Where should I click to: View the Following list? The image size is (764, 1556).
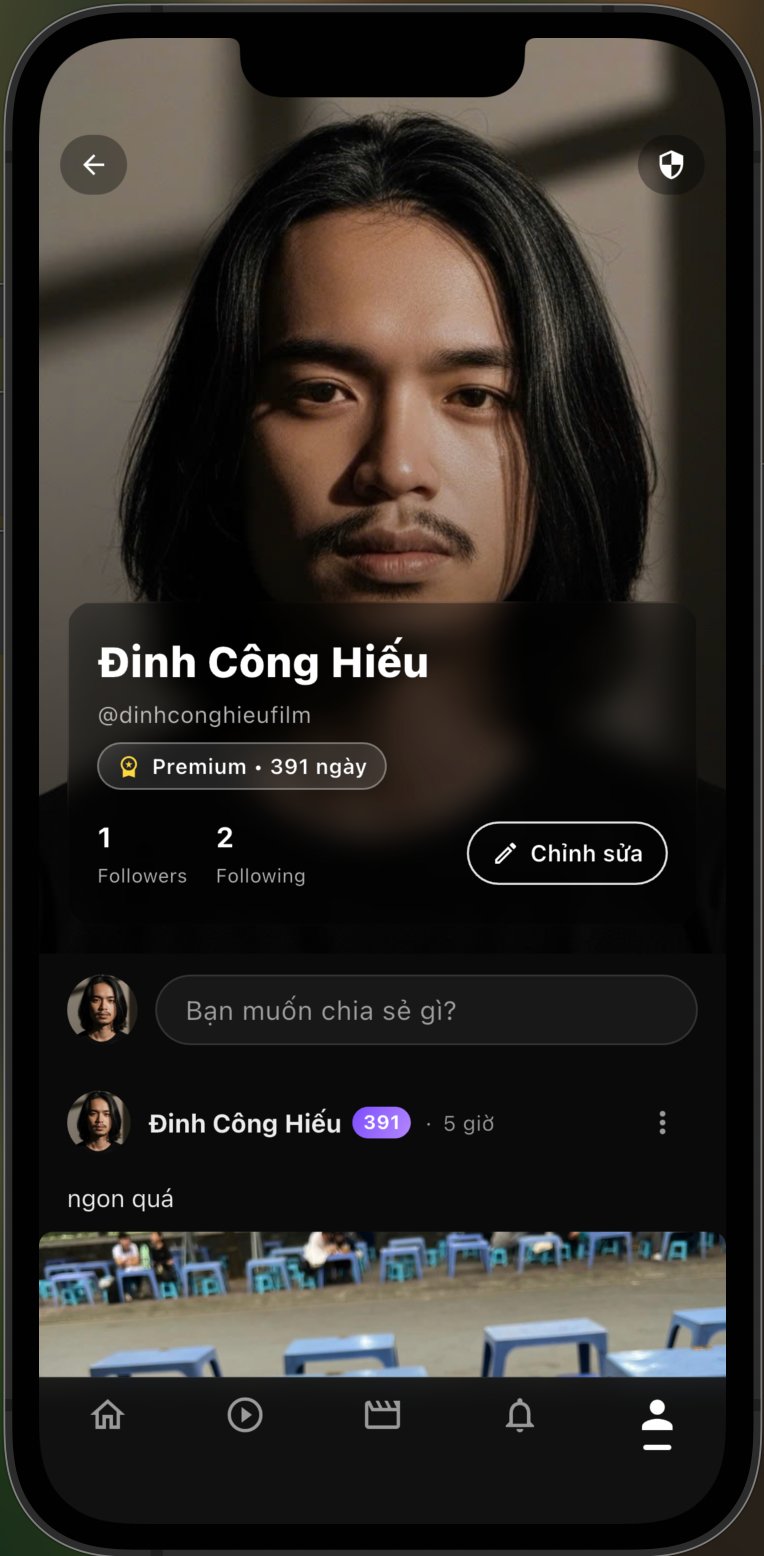coord(261,856)
